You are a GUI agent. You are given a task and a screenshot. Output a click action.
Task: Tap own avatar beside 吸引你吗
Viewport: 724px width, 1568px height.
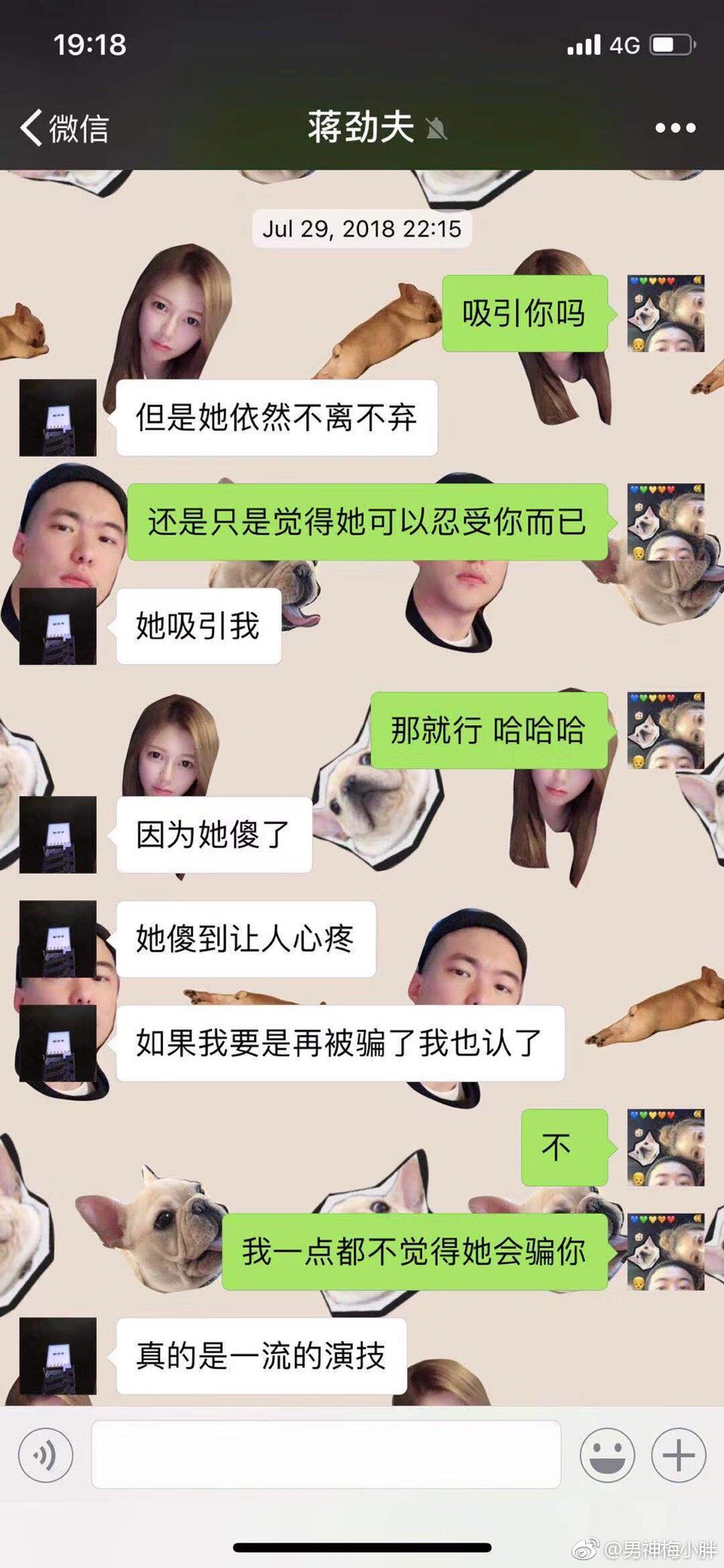pyautogui.click(x=665, y=313)
